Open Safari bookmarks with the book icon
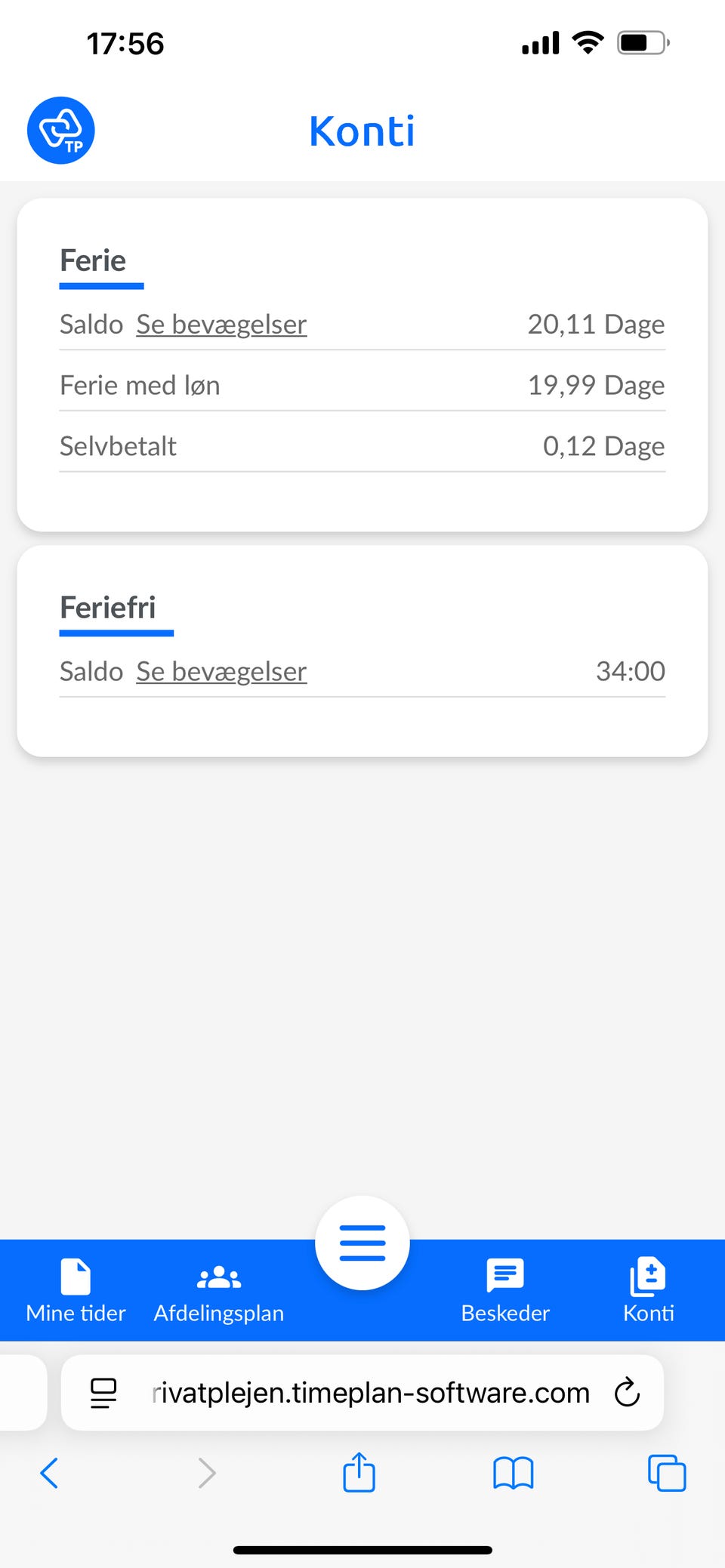Image resolution: width=725 pixels, height=1568 pixels. (512, 1472)
